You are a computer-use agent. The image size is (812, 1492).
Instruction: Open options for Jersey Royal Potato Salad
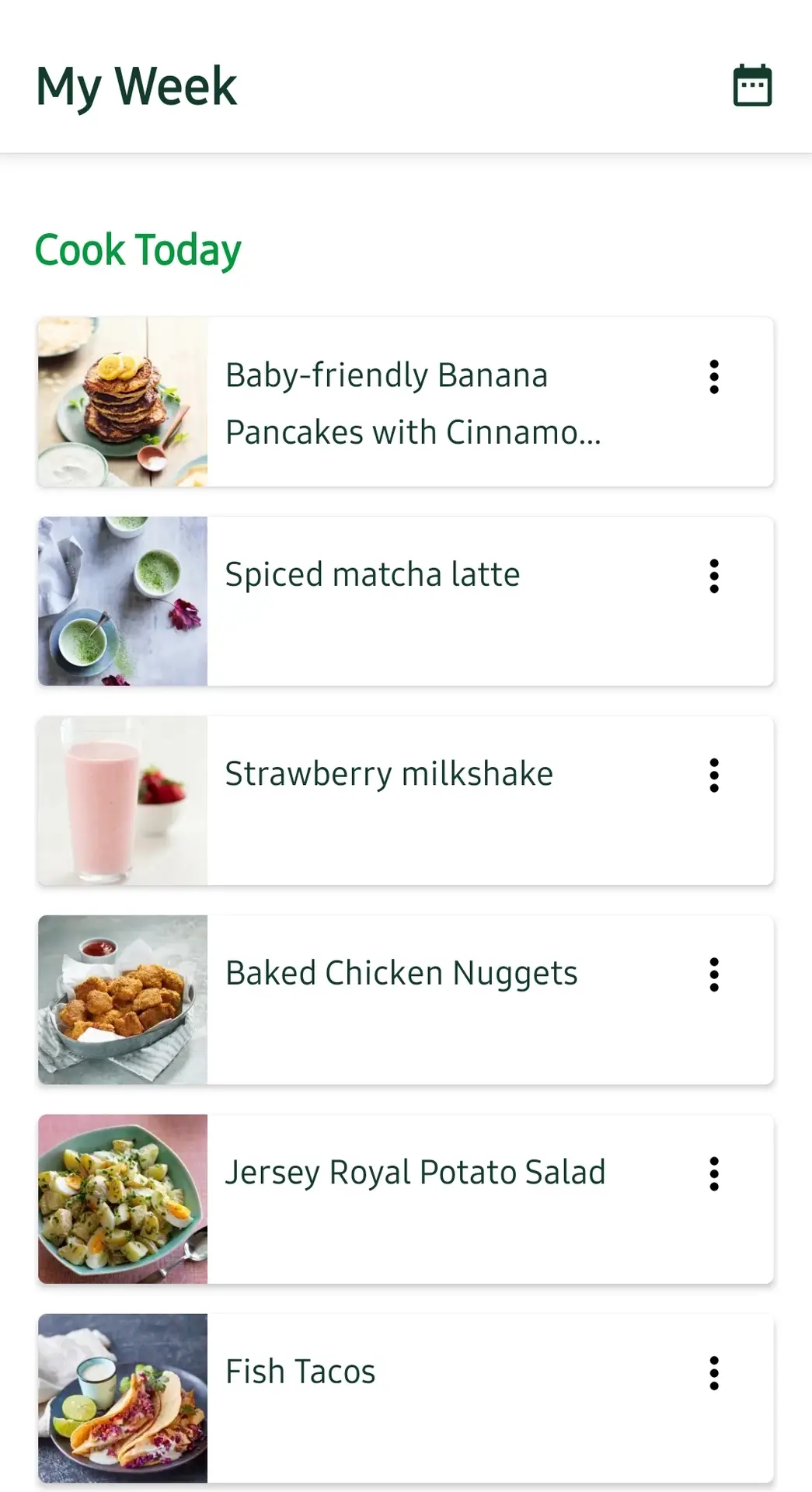(x=714, y=1173)
